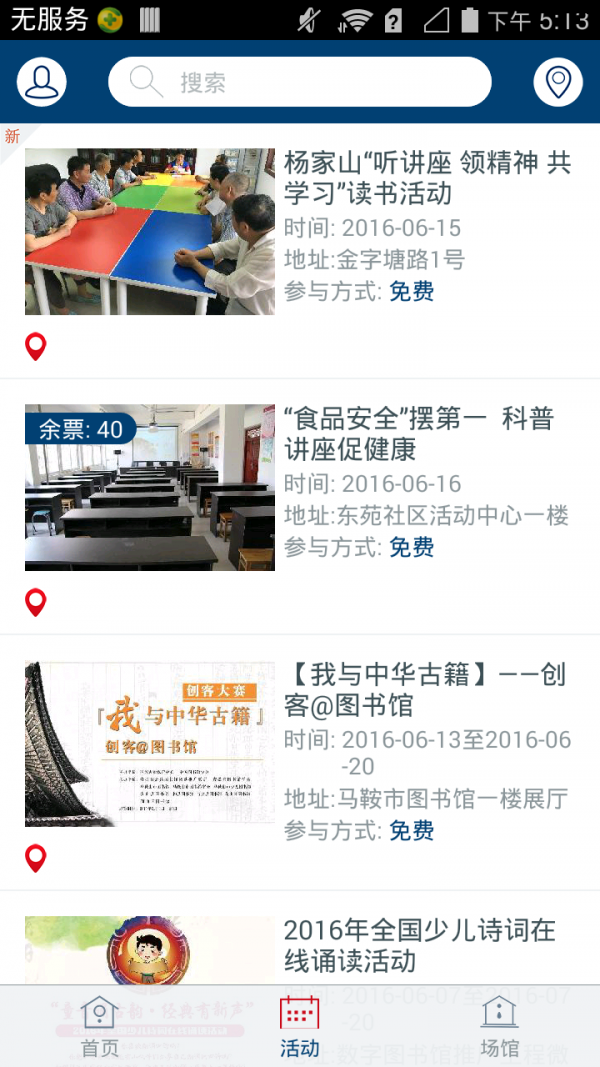Viewport: 600px width, 1067px height.
Task: Open the map location icon in header
Action: point(558,83)
